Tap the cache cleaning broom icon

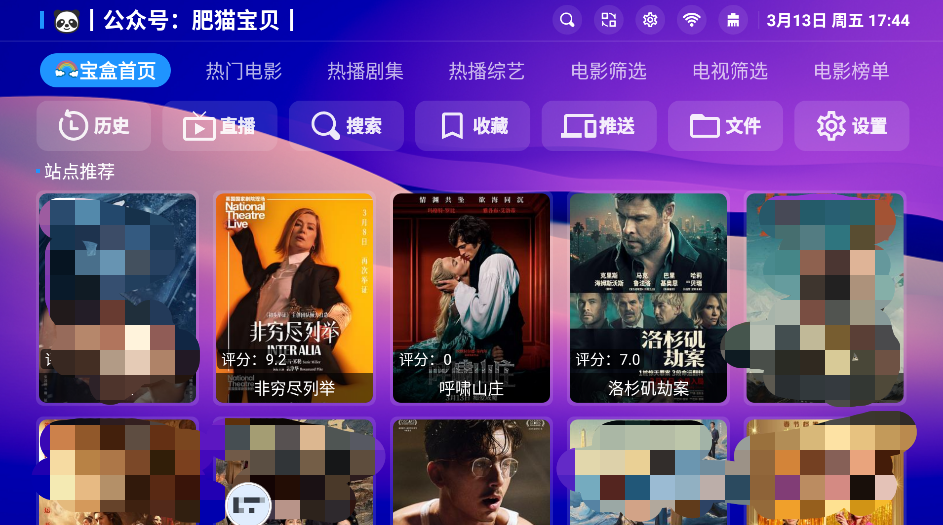[733, 20]
